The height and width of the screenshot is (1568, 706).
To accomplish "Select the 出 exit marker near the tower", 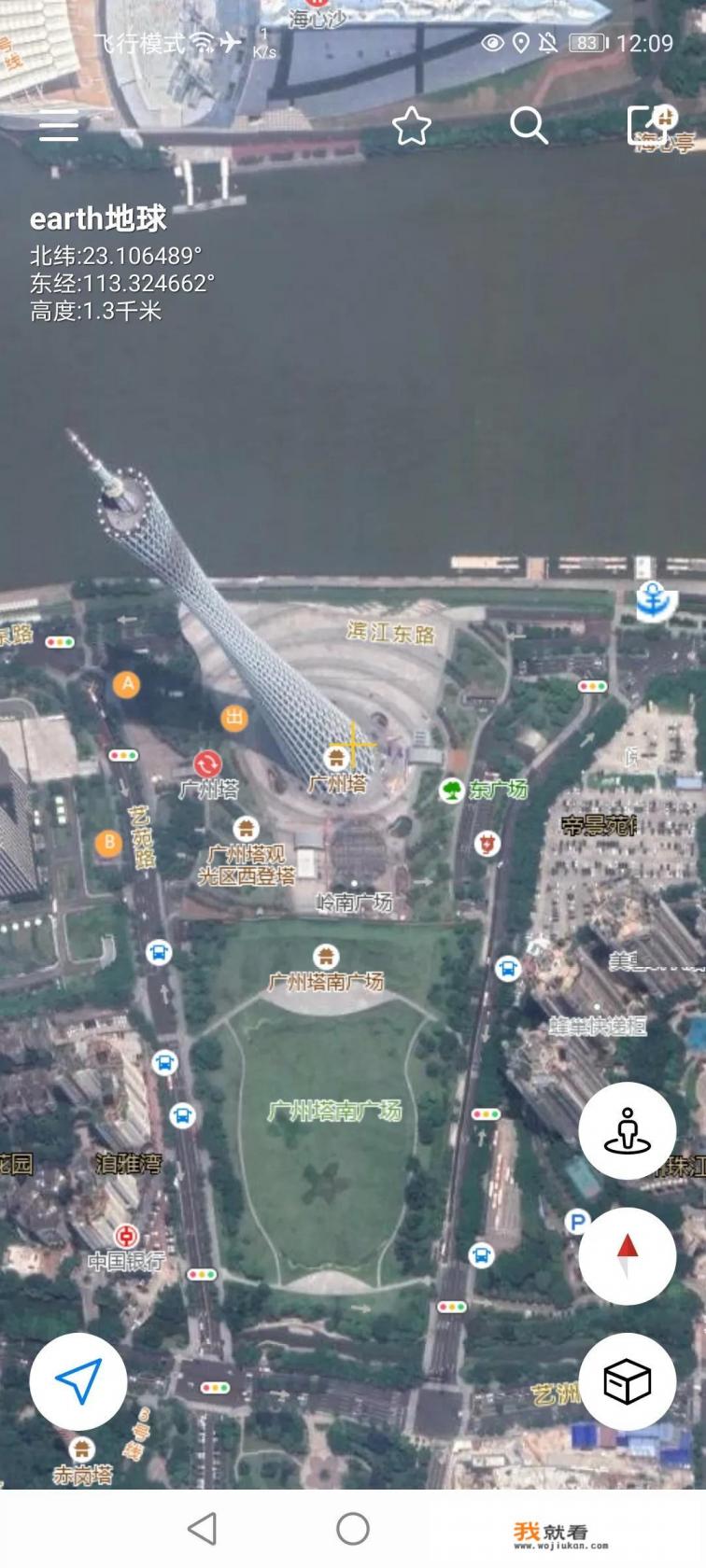I will pos(236,717).
